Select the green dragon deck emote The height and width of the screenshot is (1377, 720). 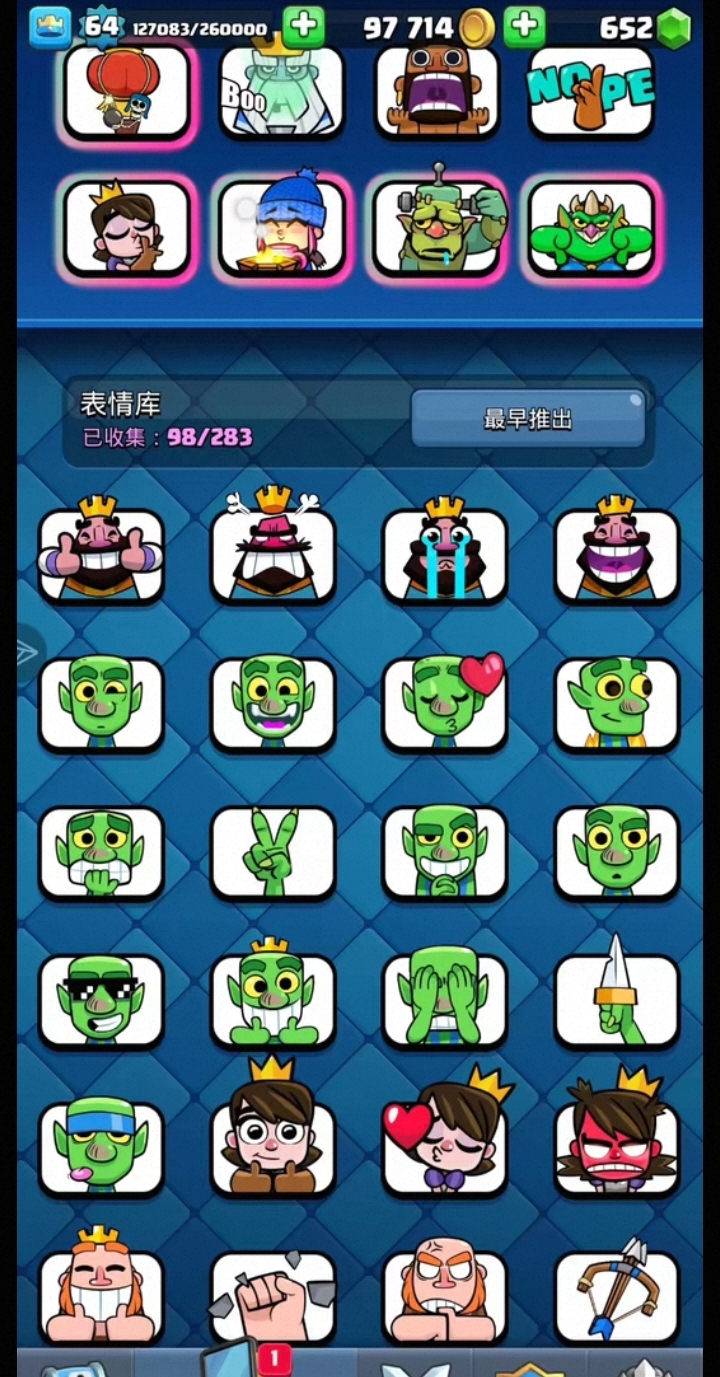point(591,228)
